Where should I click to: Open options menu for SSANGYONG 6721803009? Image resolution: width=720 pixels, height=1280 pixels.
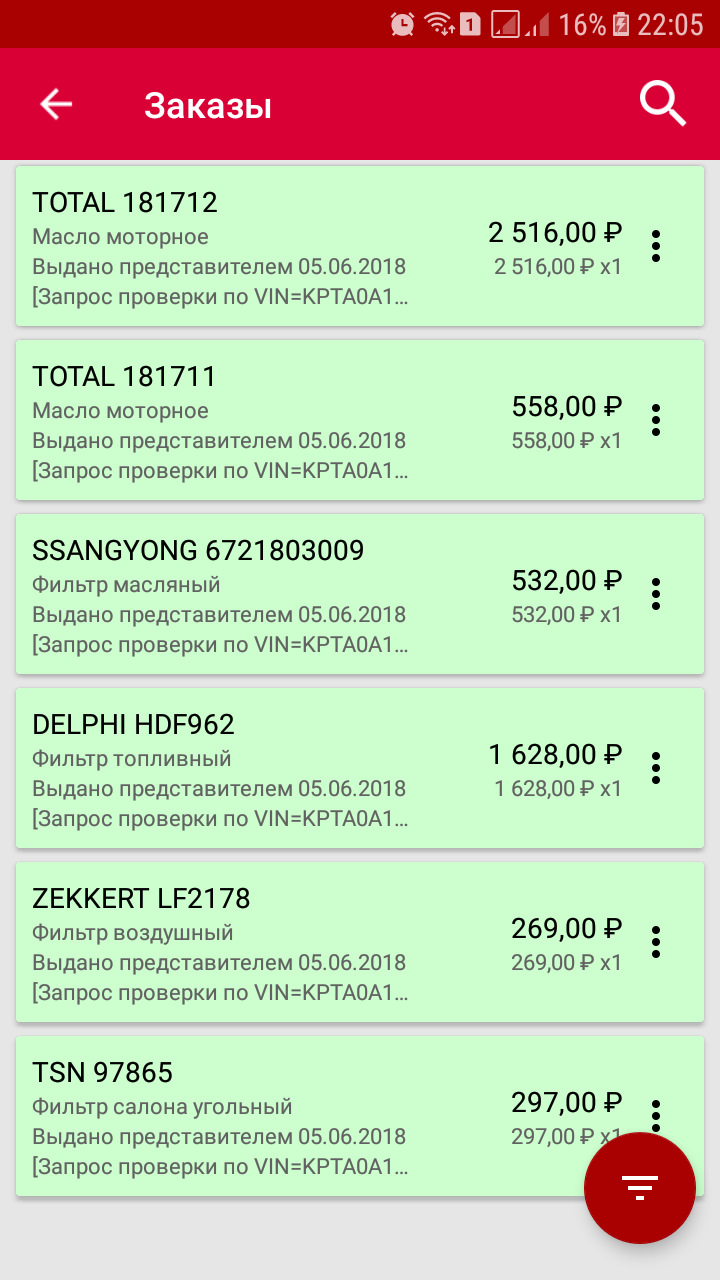656,593
